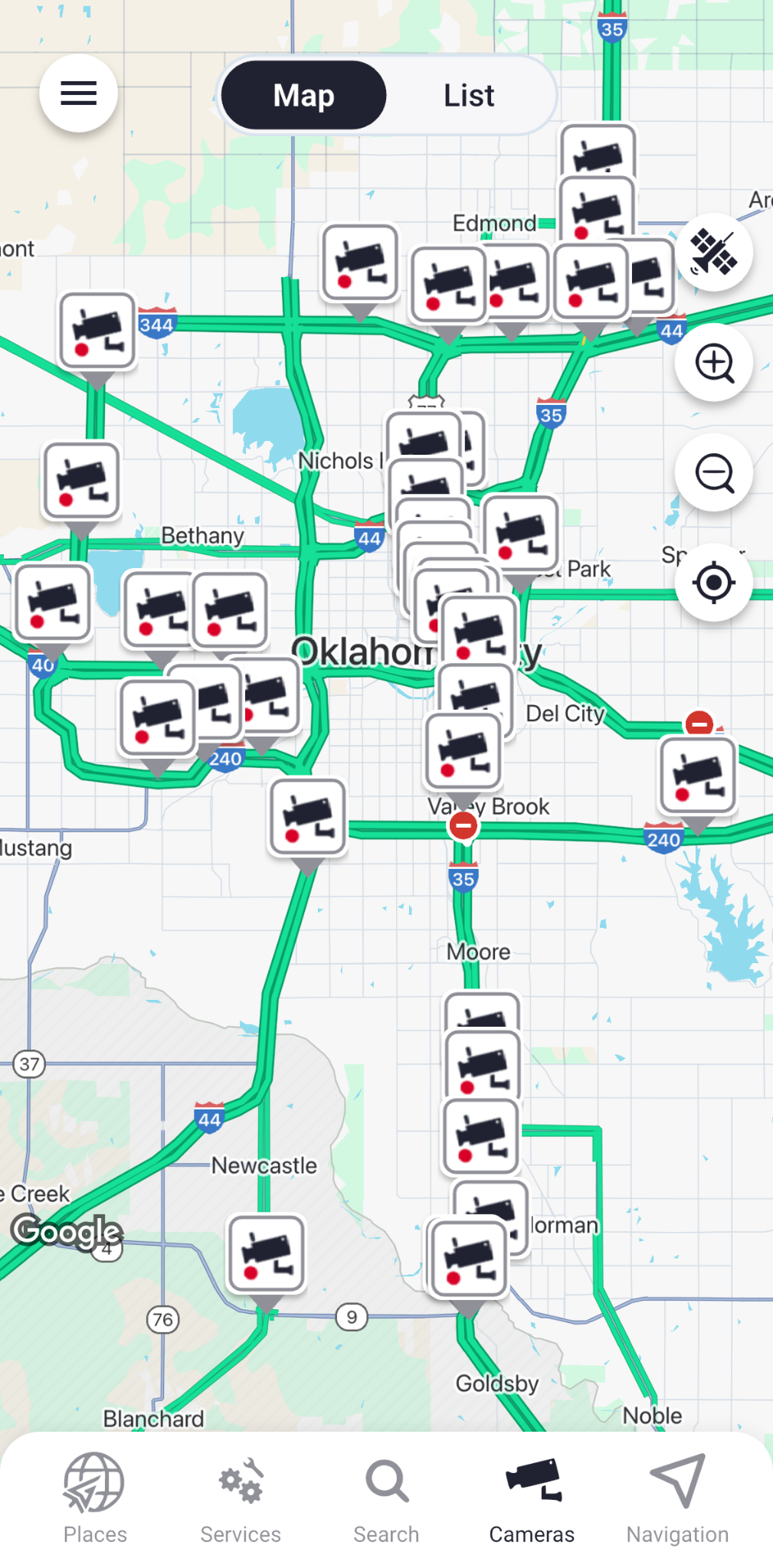Switch to the List view

469,96
